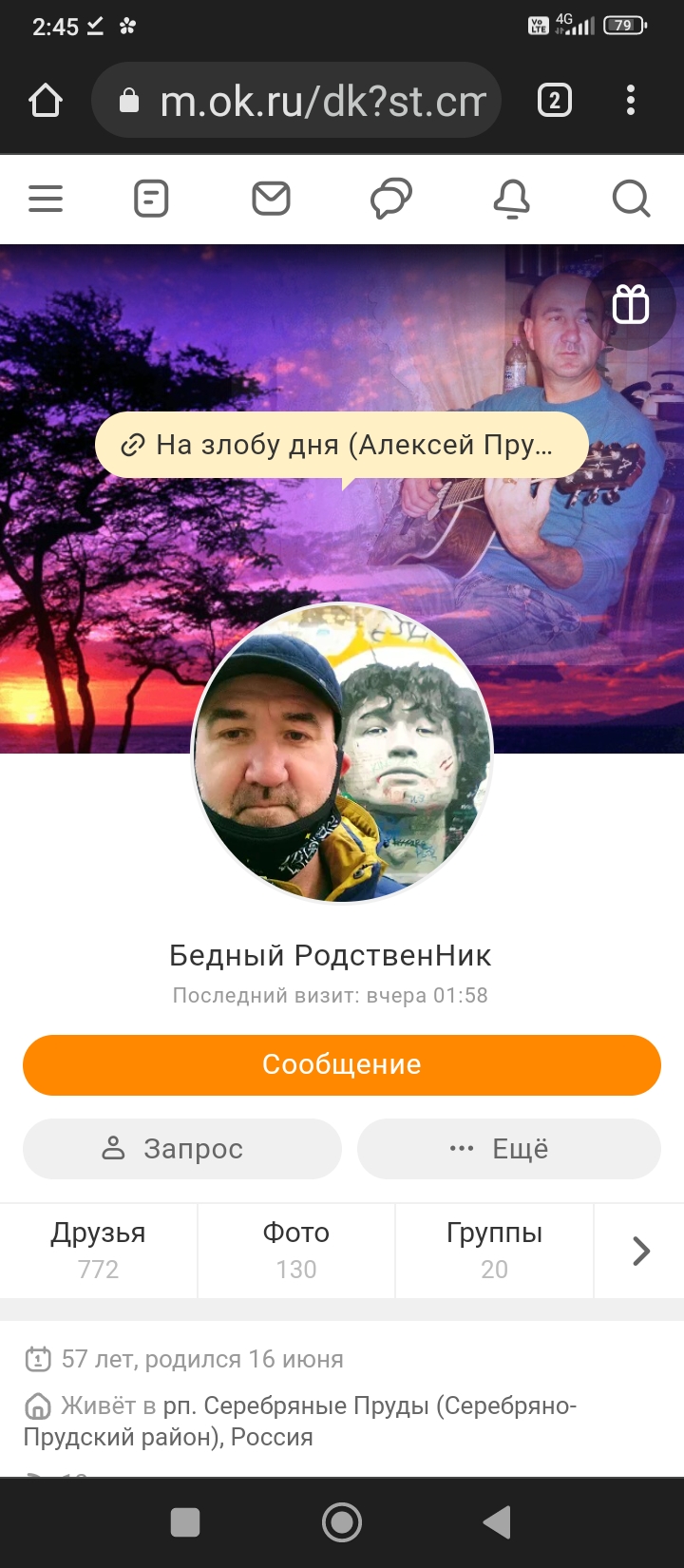Open the Ещё options button

click(x=509, y=1149)
